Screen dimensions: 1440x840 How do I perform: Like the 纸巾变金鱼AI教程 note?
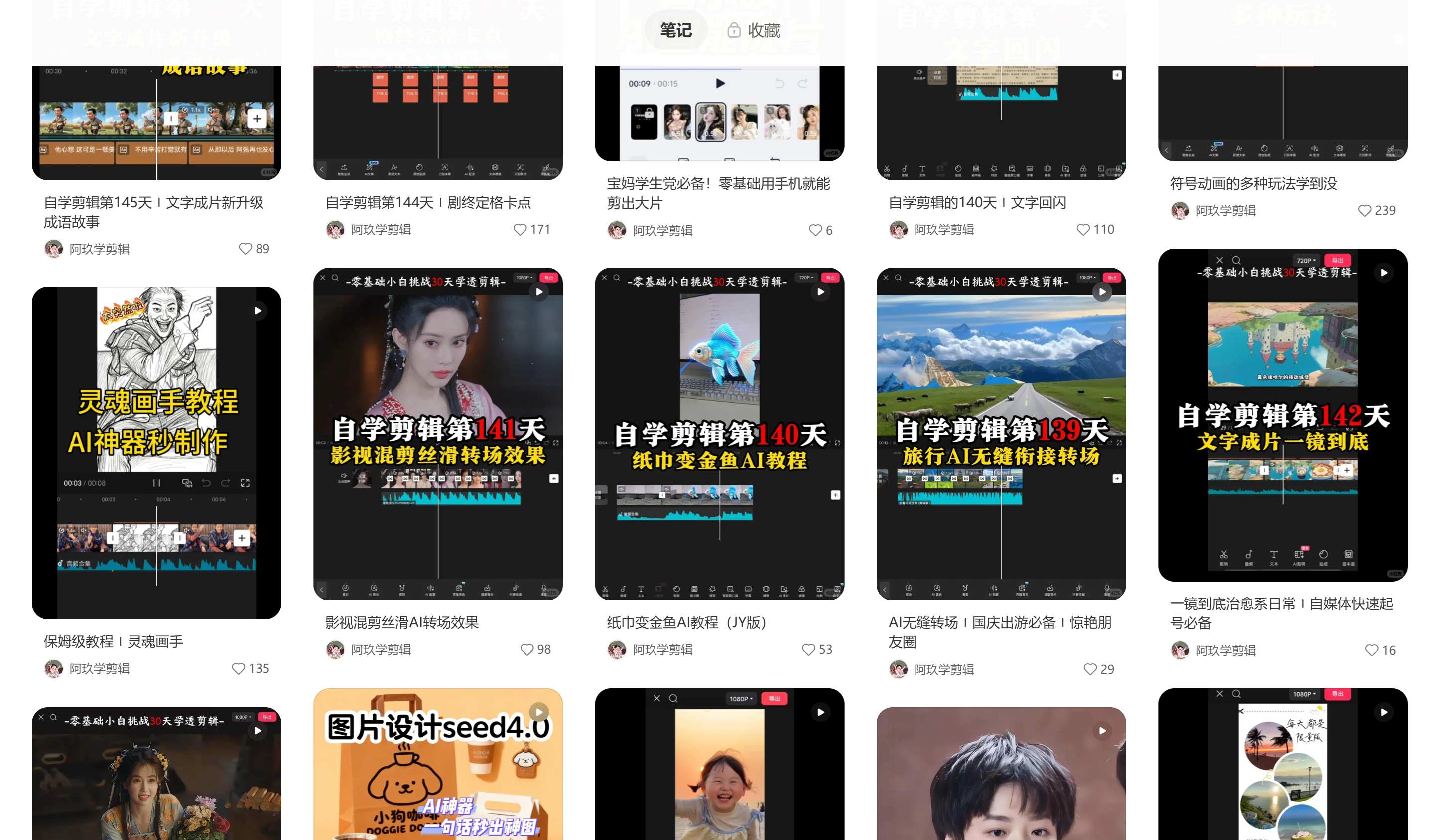[808, 650]
